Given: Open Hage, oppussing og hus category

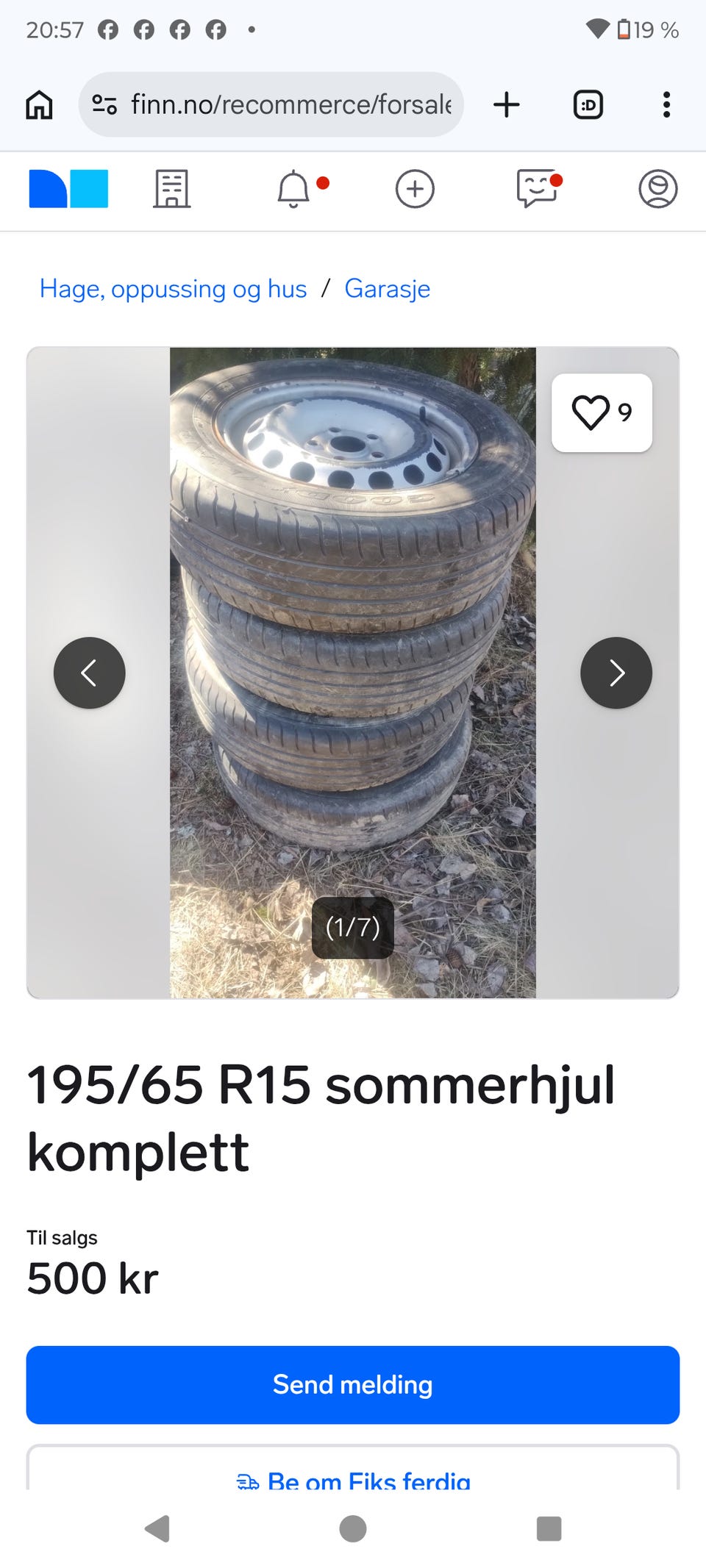Looking at the screenshot, I should 173,289.
